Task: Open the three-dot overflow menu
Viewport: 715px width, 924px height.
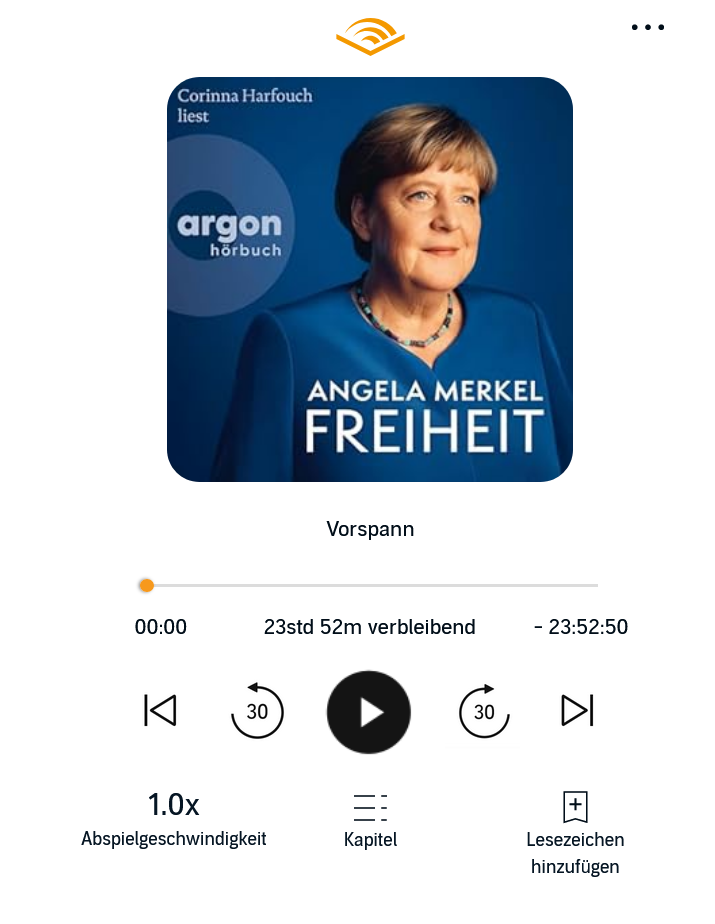Action: pyautogui.click(x=648, y=27)
